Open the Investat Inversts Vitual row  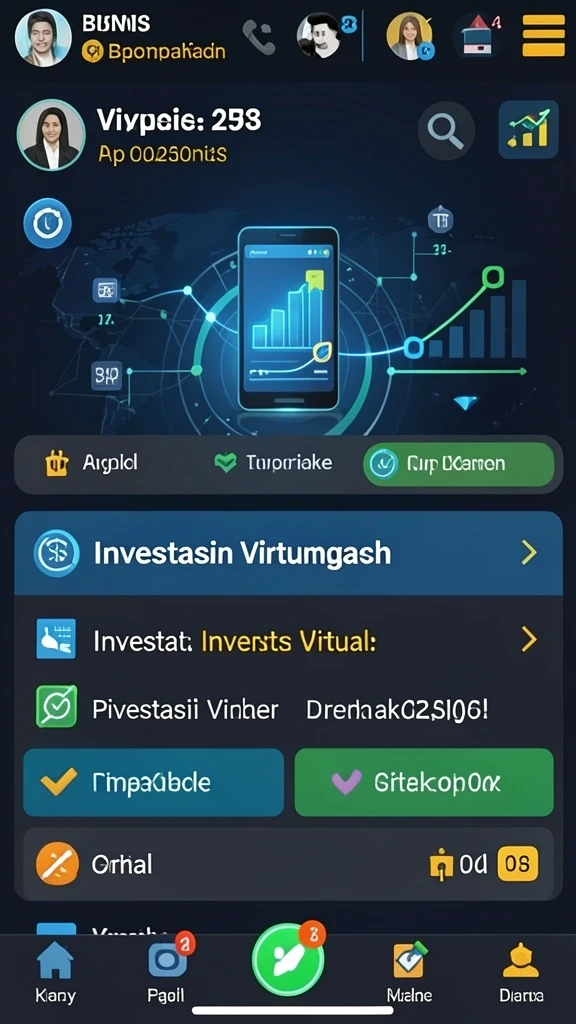point(288,641)
